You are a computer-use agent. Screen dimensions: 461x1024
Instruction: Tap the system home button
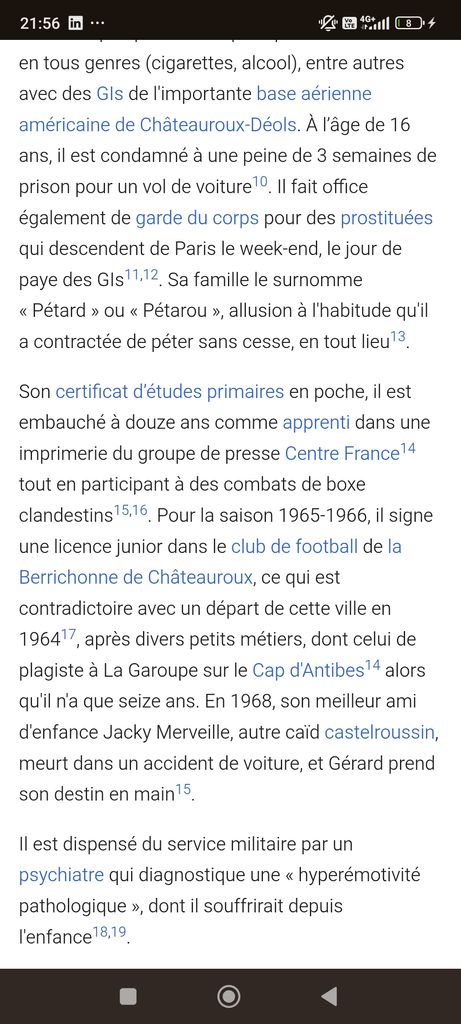(229, 996)
